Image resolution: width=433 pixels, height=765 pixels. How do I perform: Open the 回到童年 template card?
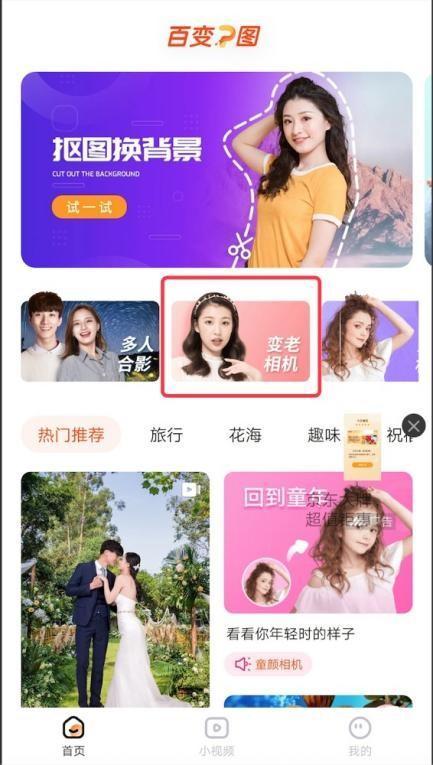(x=318, y=543)
